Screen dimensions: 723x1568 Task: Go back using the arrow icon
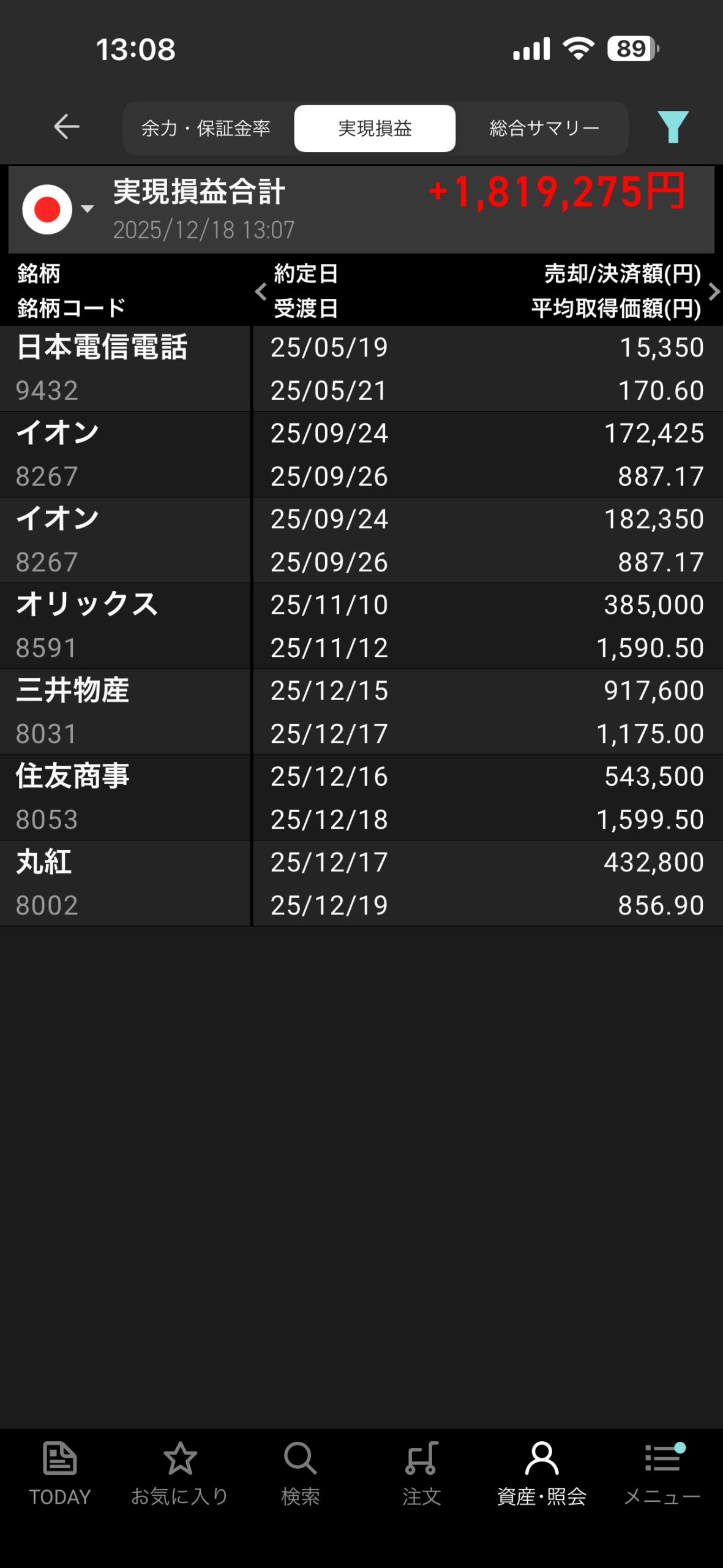click(x=66, y=127)
